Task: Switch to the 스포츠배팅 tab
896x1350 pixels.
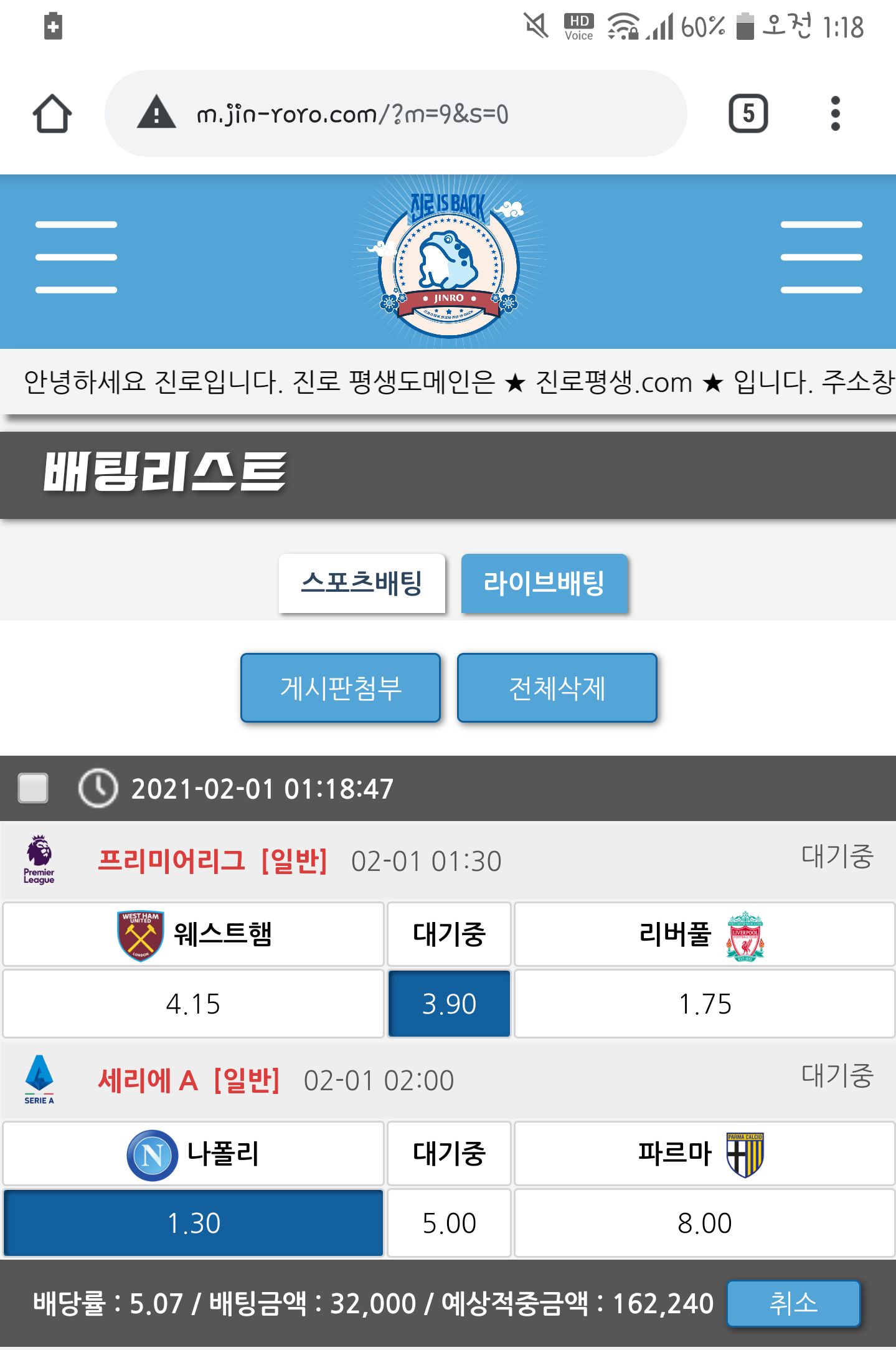Action: [x=362, y=583]
